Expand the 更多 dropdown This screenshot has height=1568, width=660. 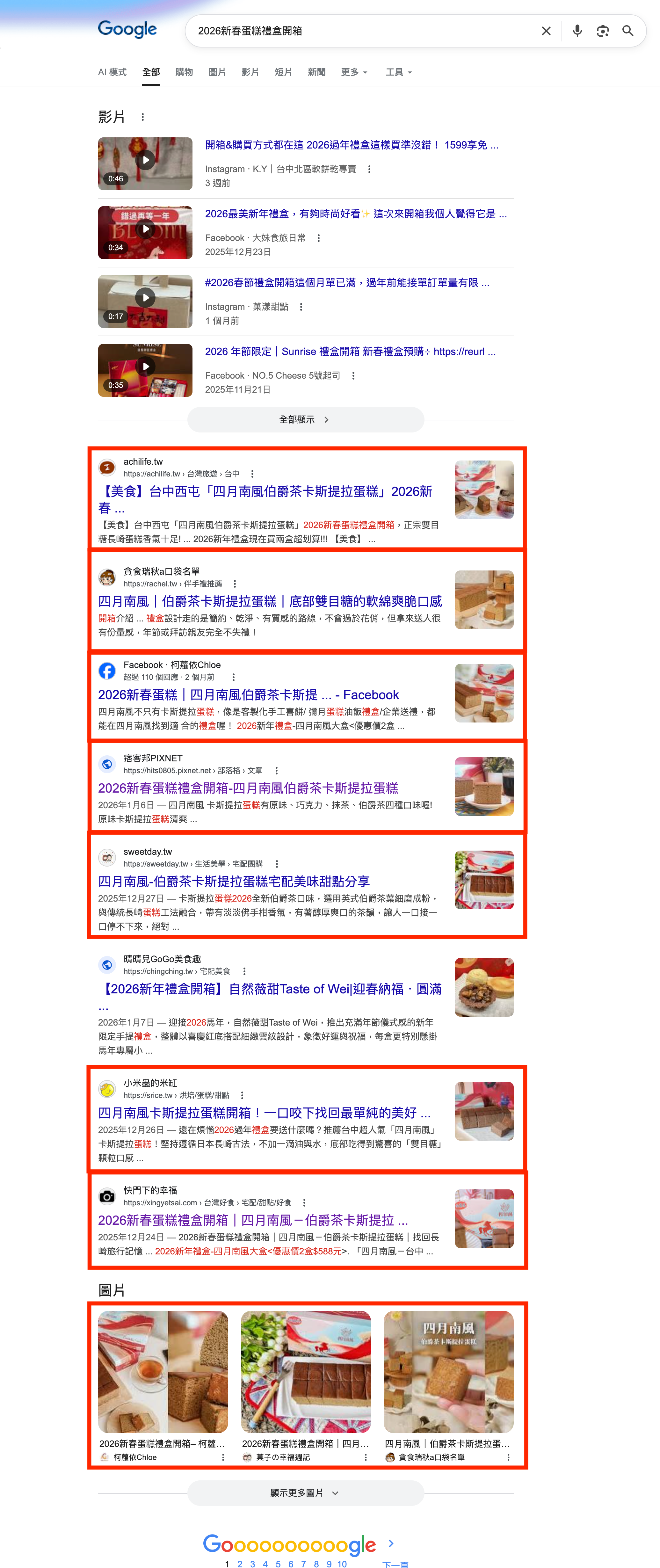click(x=354, y=72)
